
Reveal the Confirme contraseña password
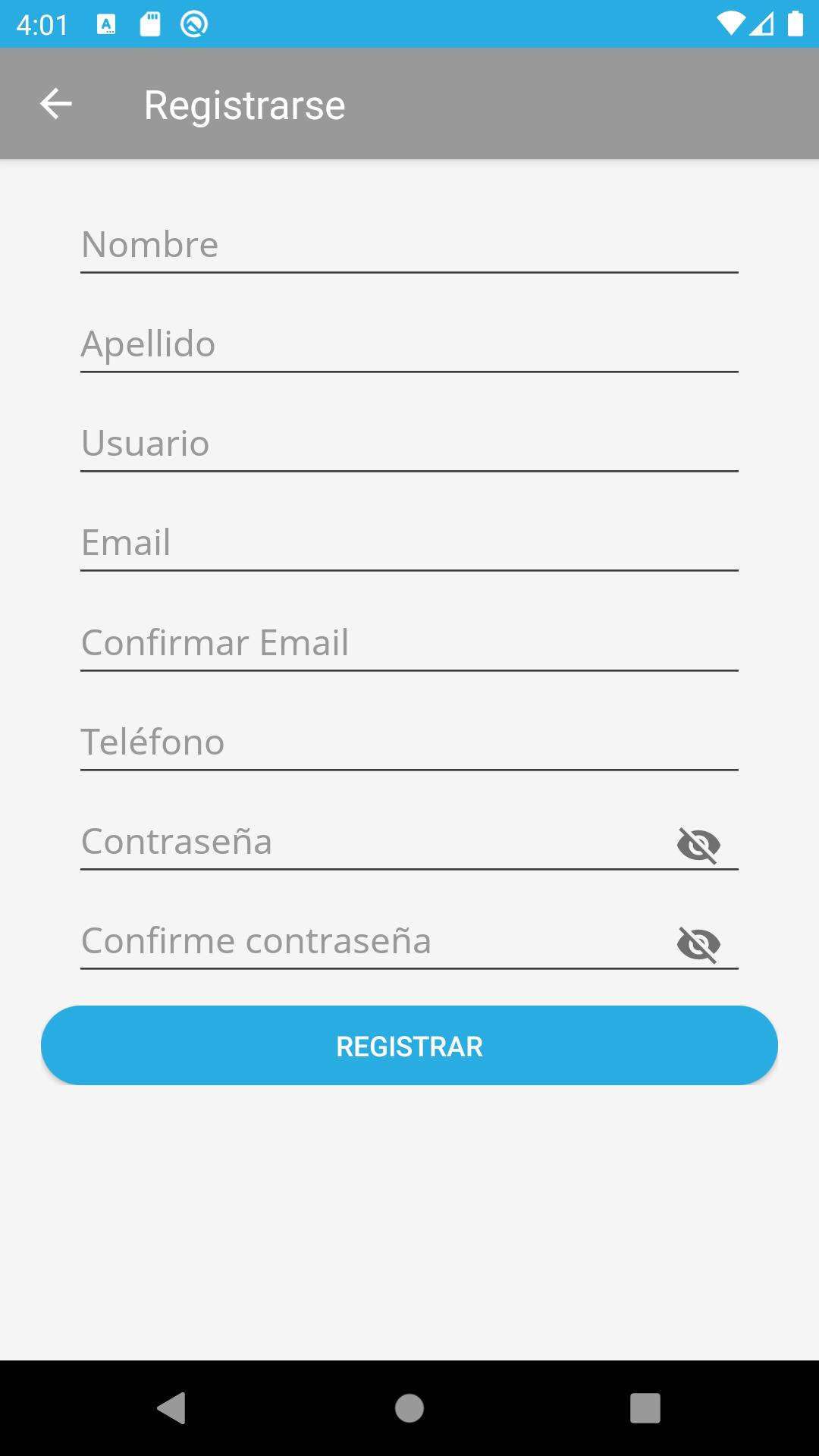[x=698, y=944]
